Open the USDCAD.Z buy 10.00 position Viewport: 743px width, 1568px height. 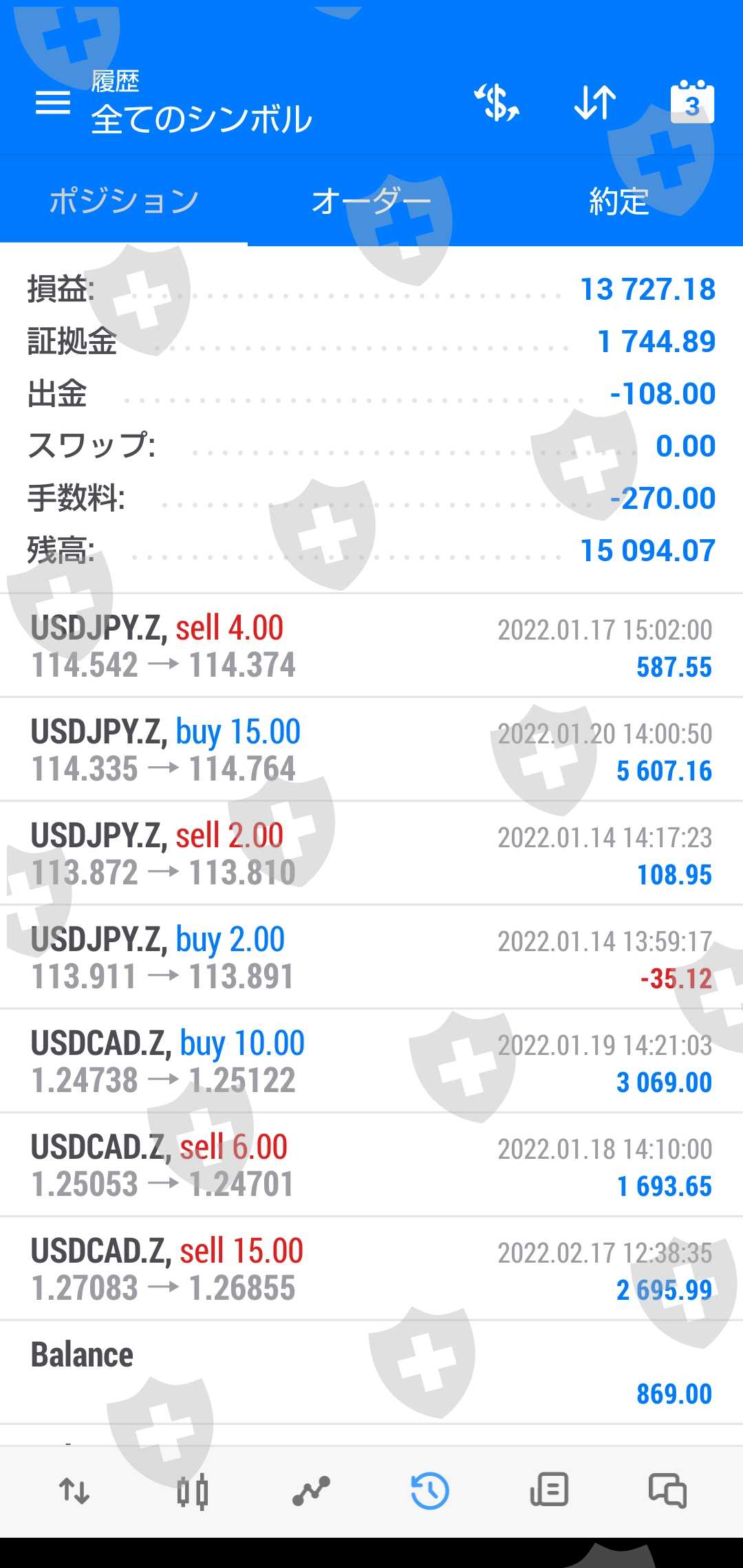point(371,1062)
